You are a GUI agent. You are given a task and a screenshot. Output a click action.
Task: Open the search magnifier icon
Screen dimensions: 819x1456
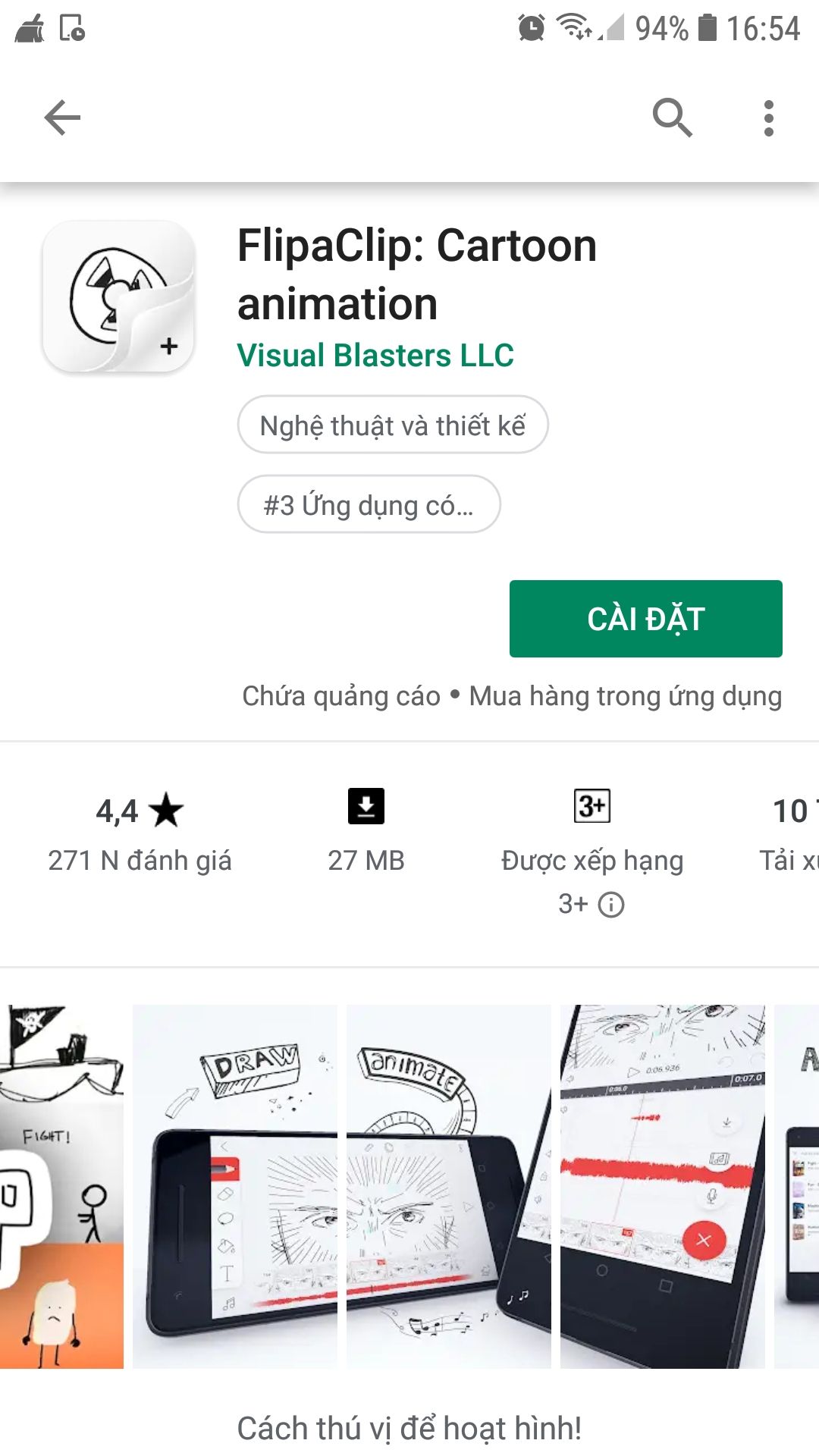click(672, 118)
